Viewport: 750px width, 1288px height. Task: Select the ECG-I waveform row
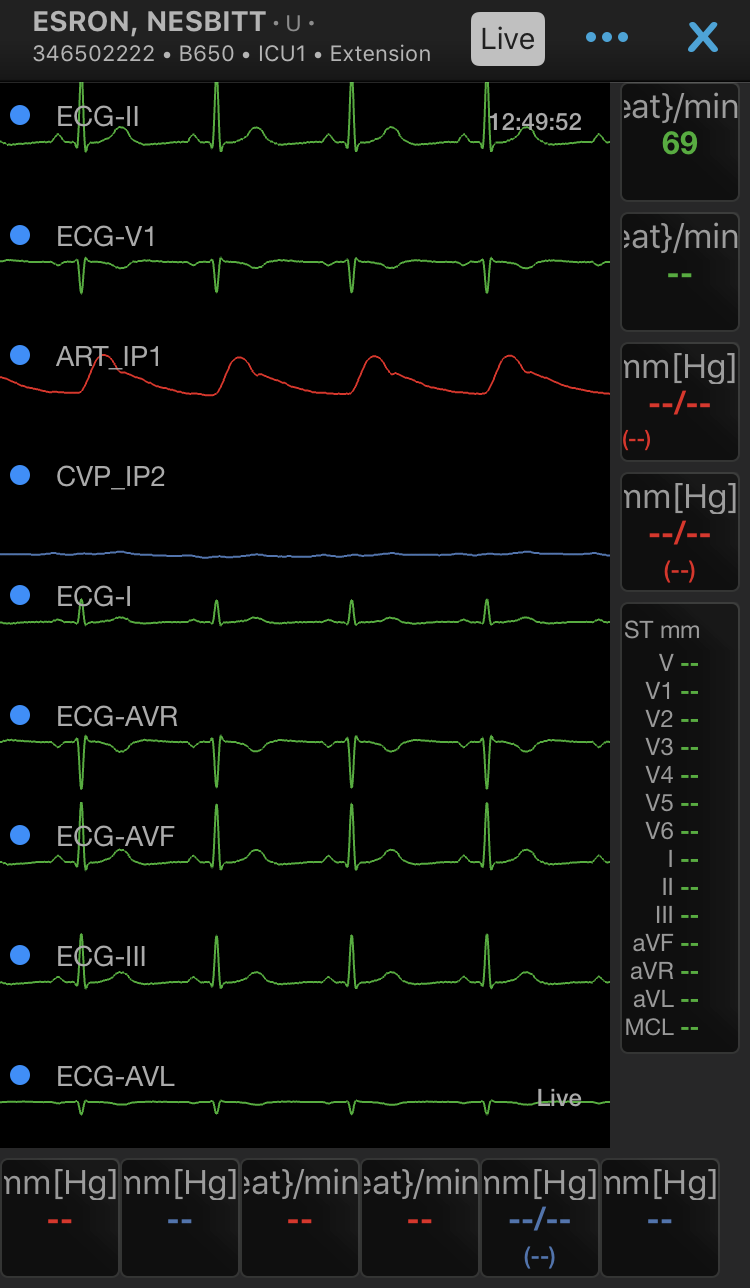point(305,608)
